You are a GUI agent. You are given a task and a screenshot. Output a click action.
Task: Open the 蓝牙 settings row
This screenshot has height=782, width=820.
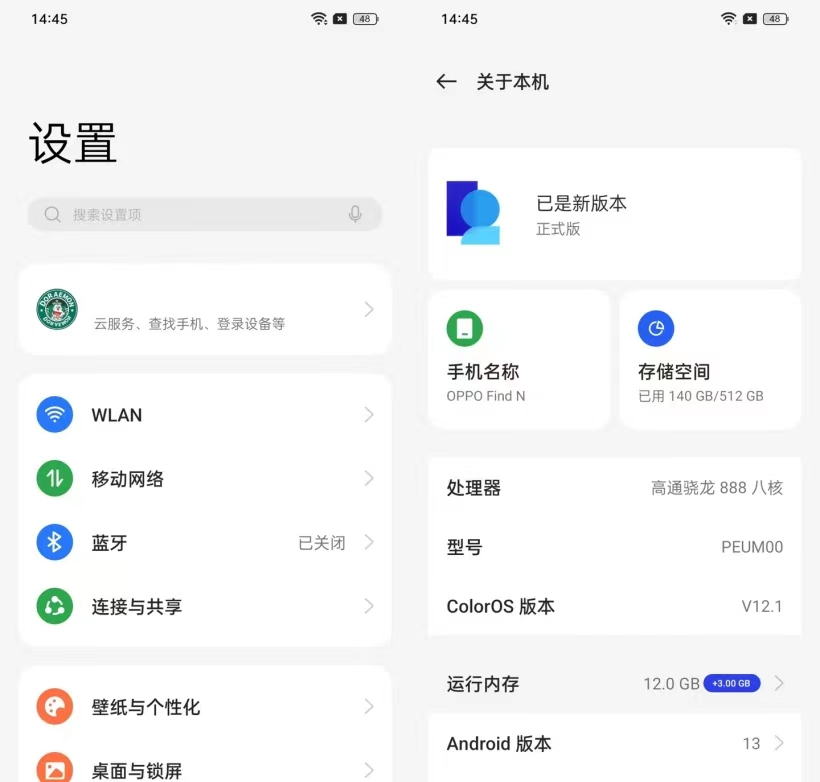coord(205,543)
